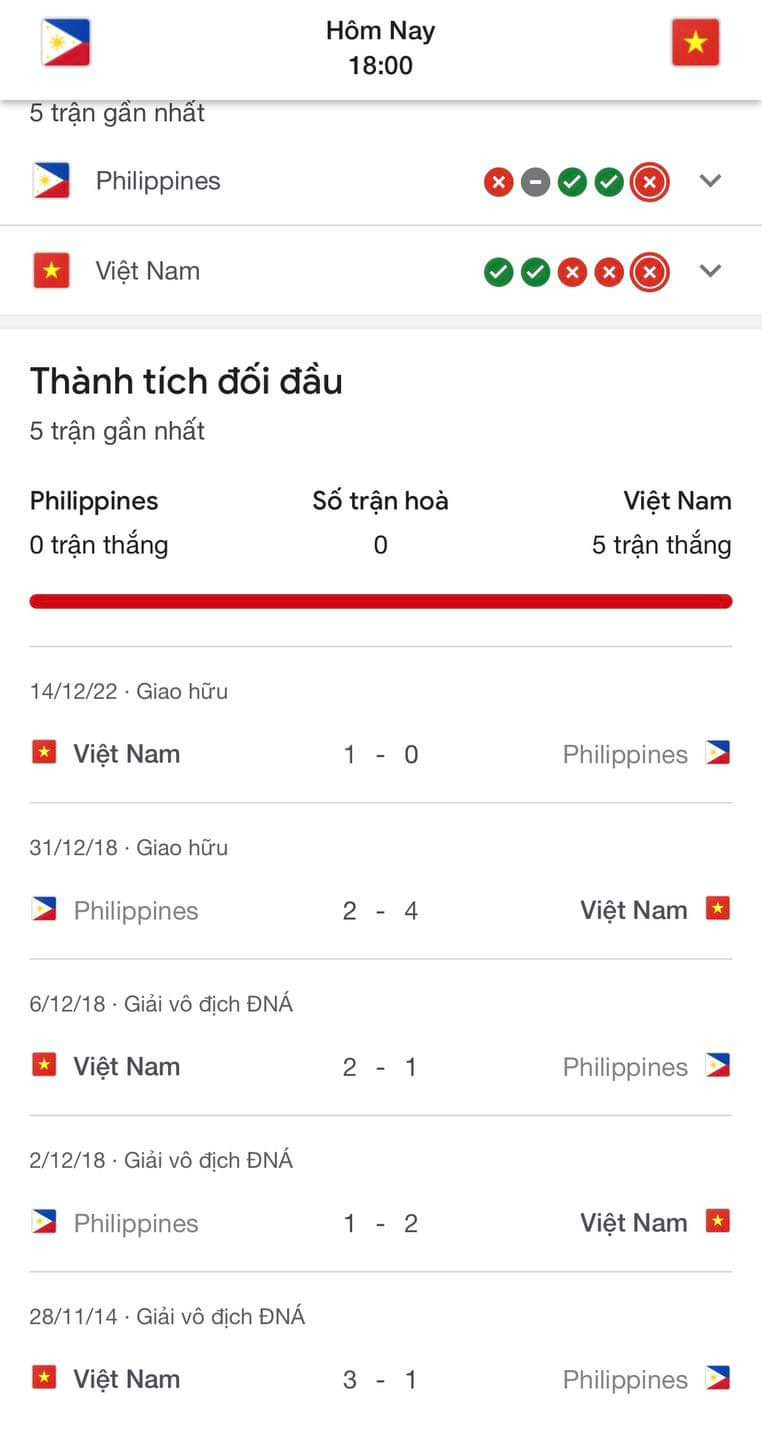762x1440 pixels.
Task: Click the Việt Nam flag beside the 31/12/18 result
Action: (719, 909)
